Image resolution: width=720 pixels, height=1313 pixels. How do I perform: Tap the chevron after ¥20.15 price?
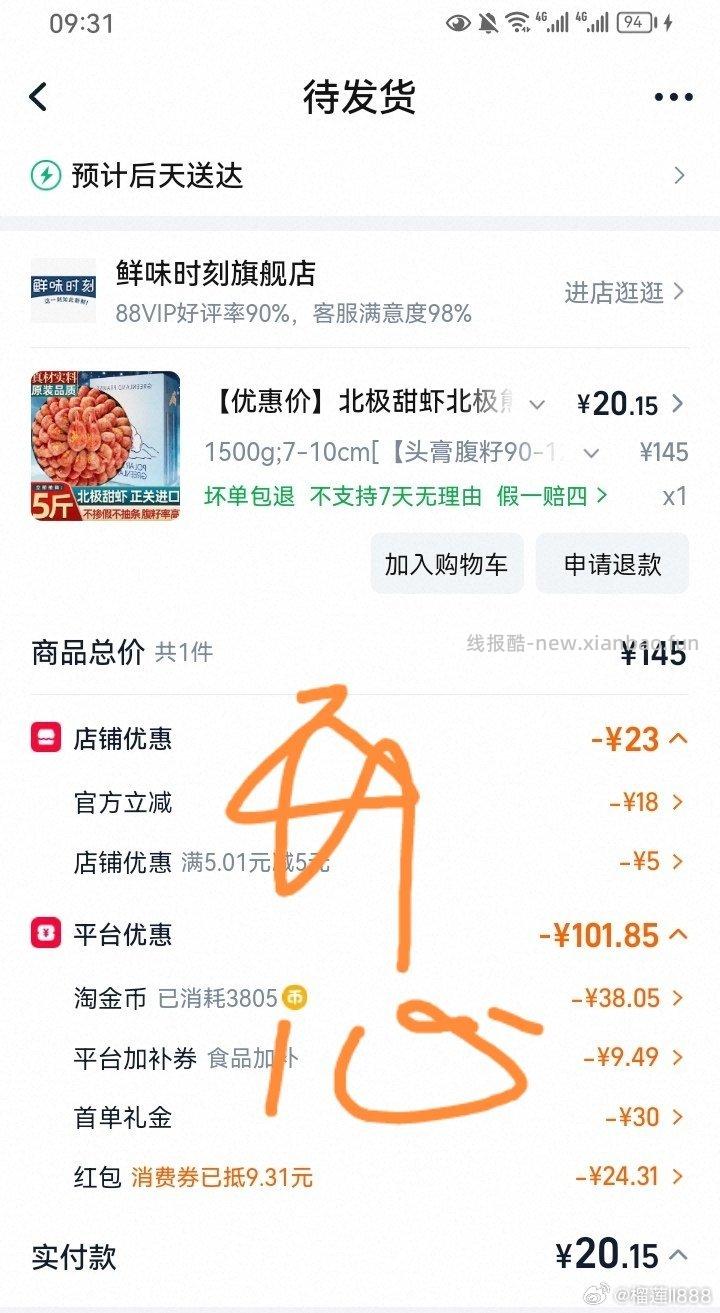(679, 403)
